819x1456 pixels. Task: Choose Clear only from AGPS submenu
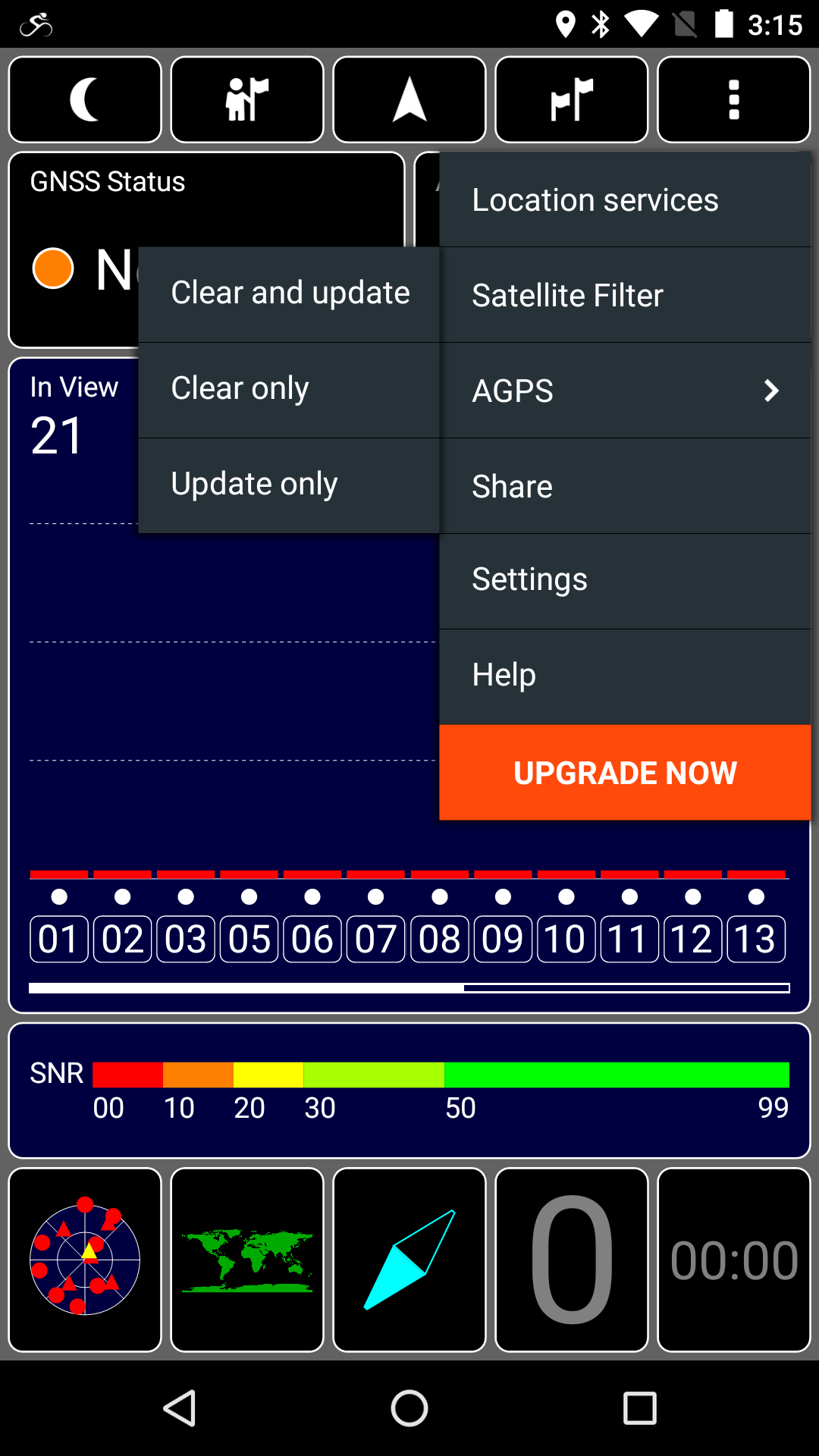[x=289, y=390]
